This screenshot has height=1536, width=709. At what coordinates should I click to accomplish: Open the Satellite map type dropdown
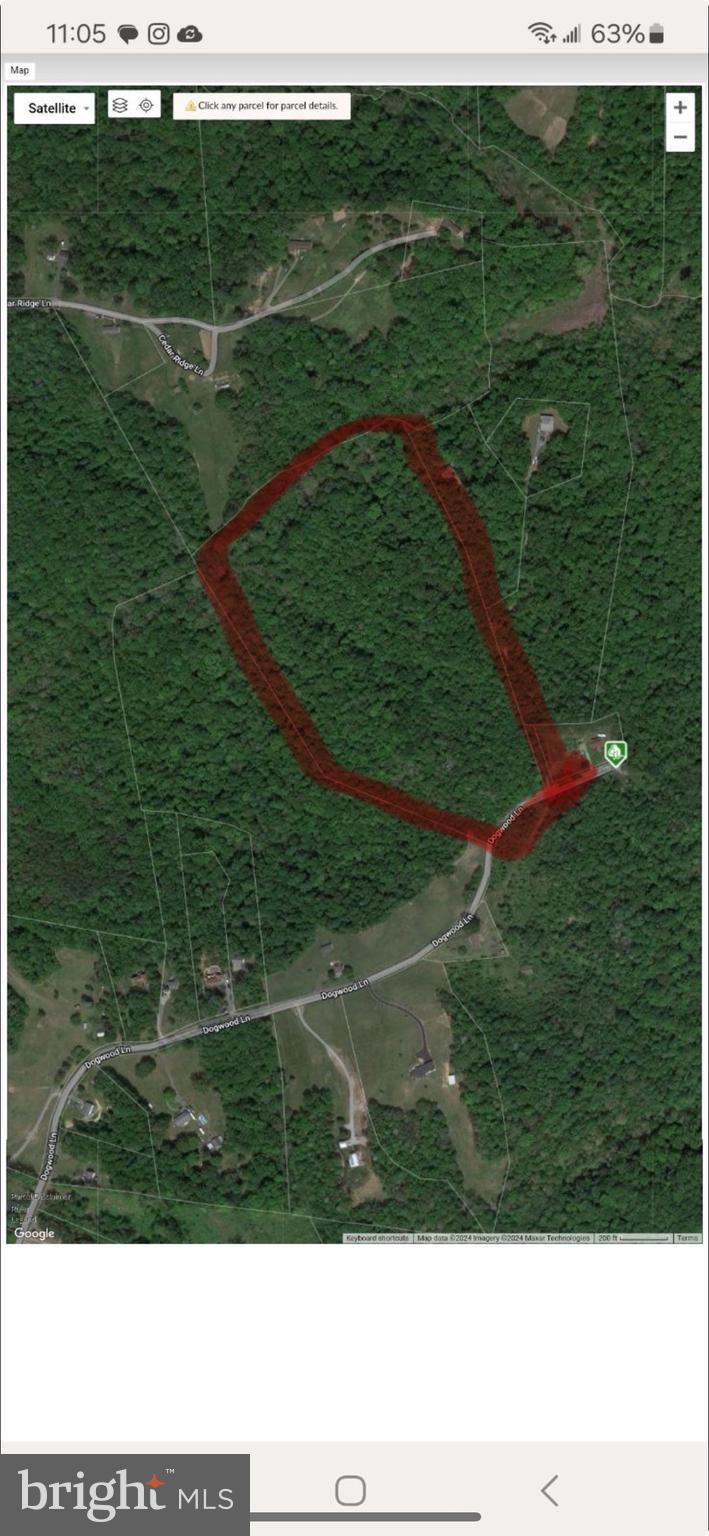coord(55,108)
